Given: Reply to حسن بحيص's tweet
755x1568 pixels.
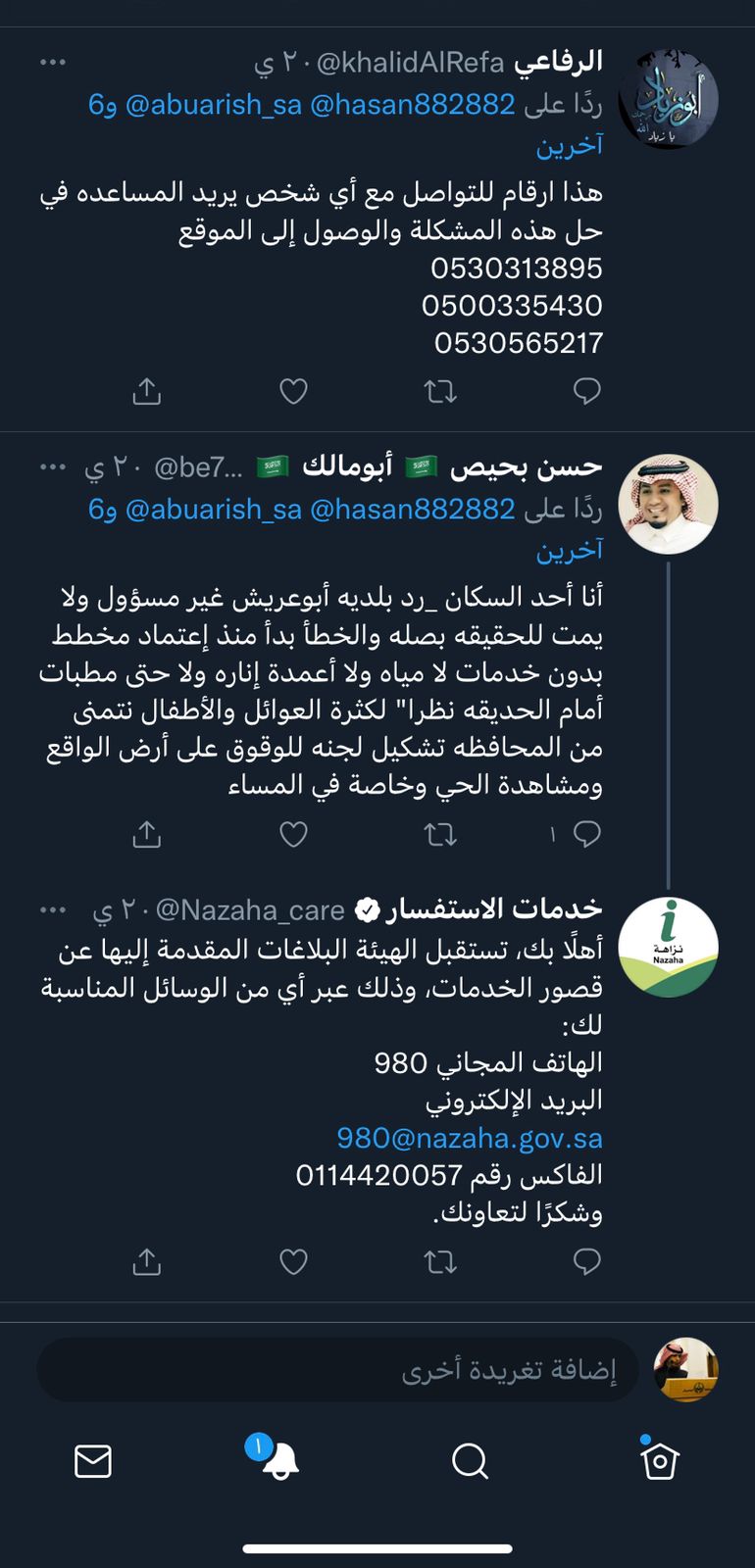Looking at the screenshot, I should pos(586,834).
